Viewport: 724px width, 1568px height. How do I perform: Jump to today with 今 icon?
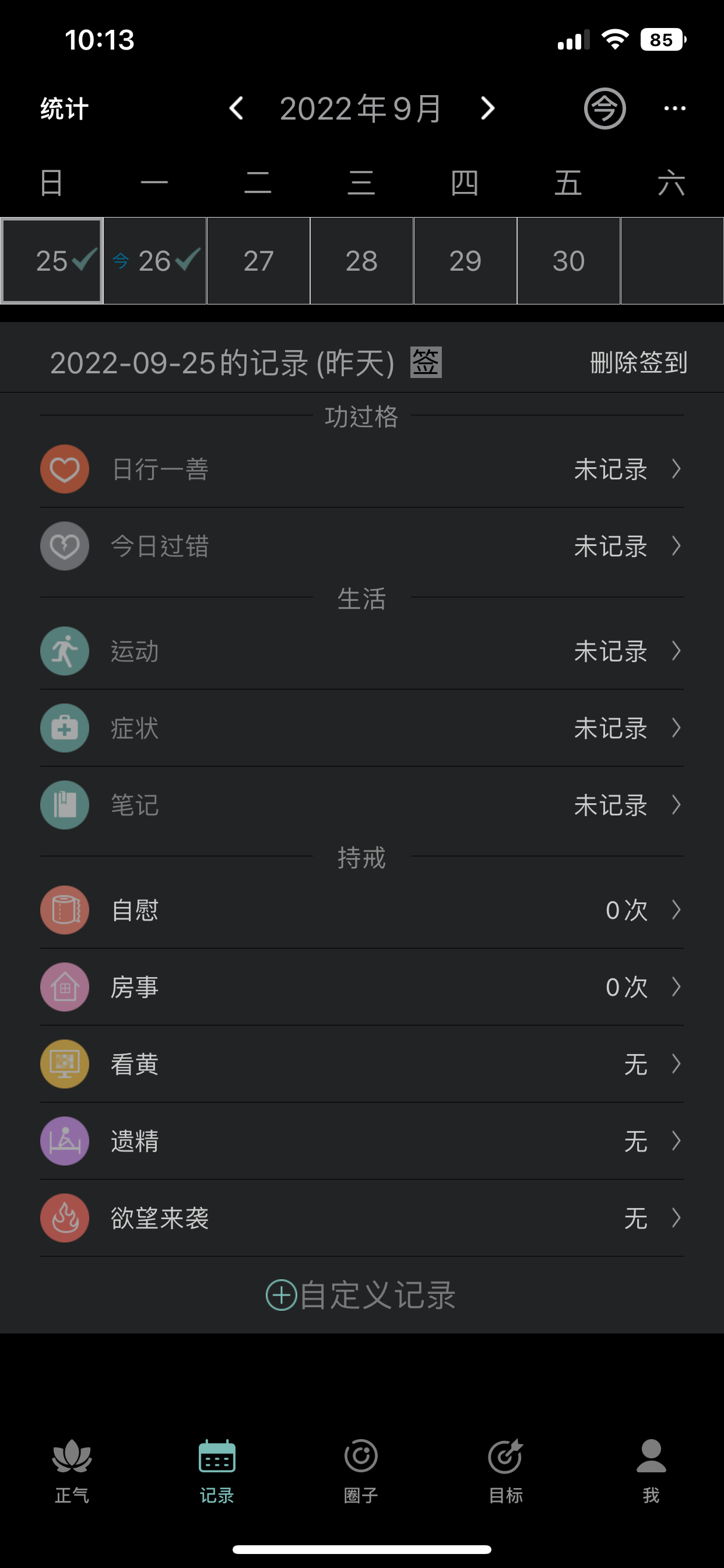[x=604, y=108]
